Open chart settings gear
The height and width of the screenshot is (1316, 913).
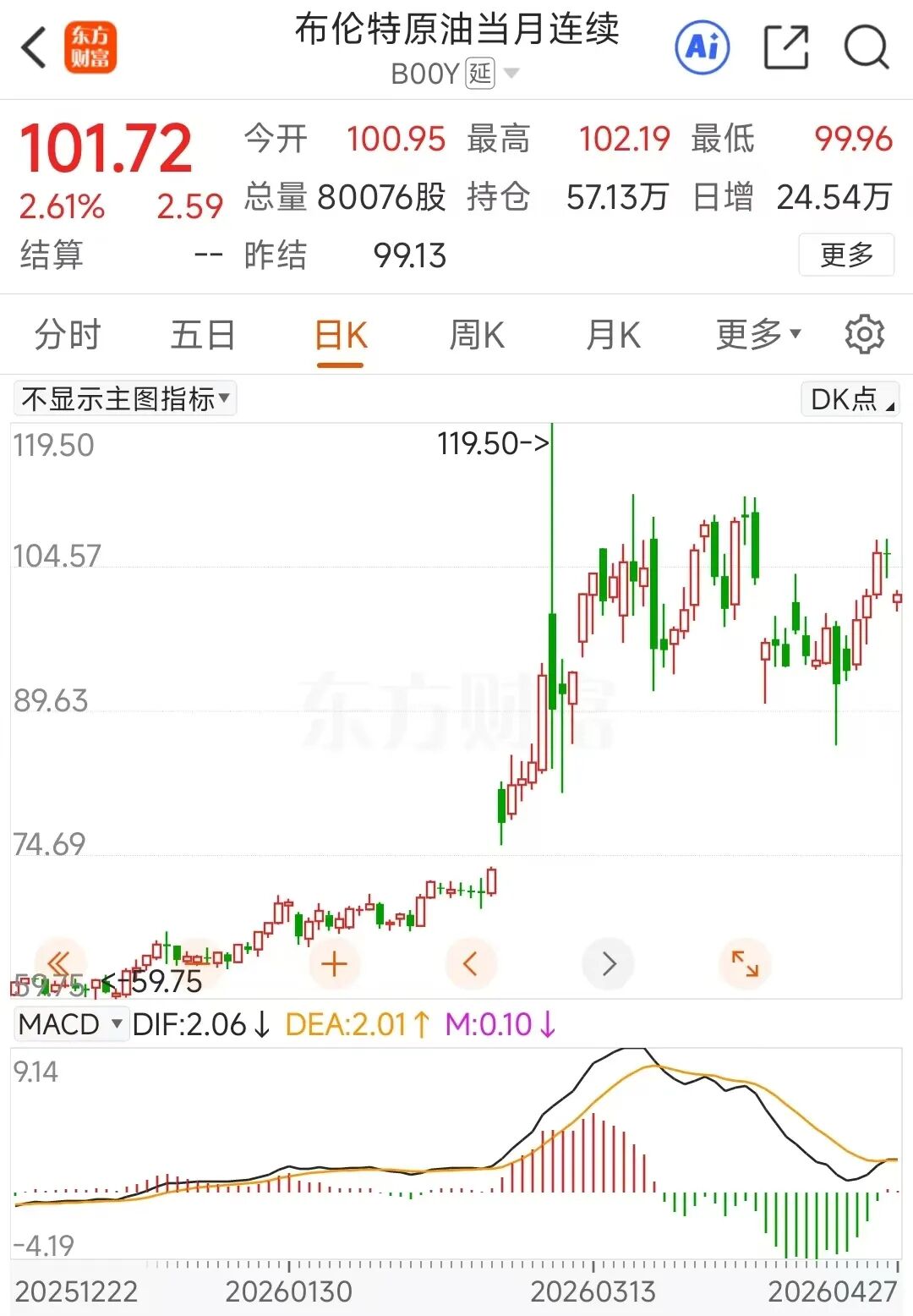click(x=864, y=335)
